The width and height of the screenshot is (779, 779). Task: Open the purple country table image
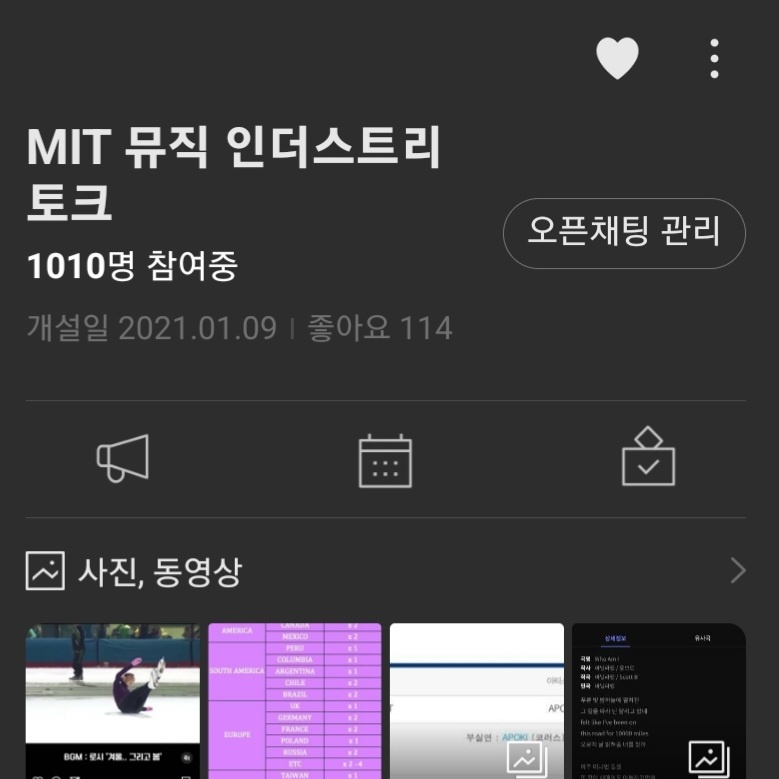[x=295, y=700]
